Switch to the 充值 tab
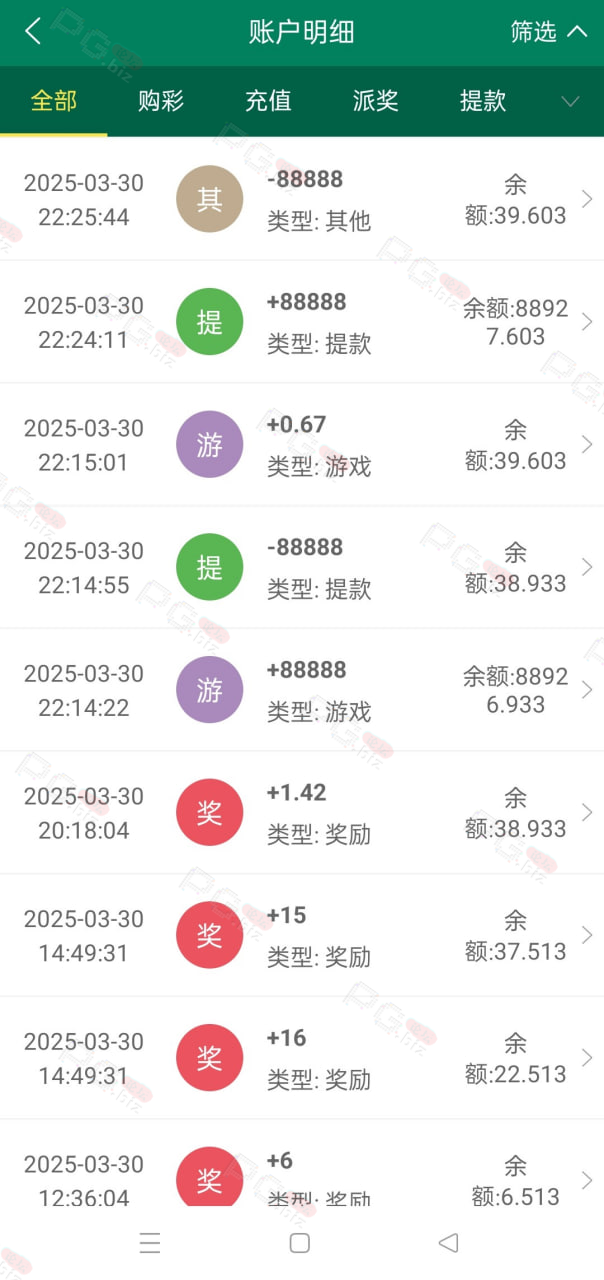The width and height of the screenshot is (604, 1280). pos(268,101)
